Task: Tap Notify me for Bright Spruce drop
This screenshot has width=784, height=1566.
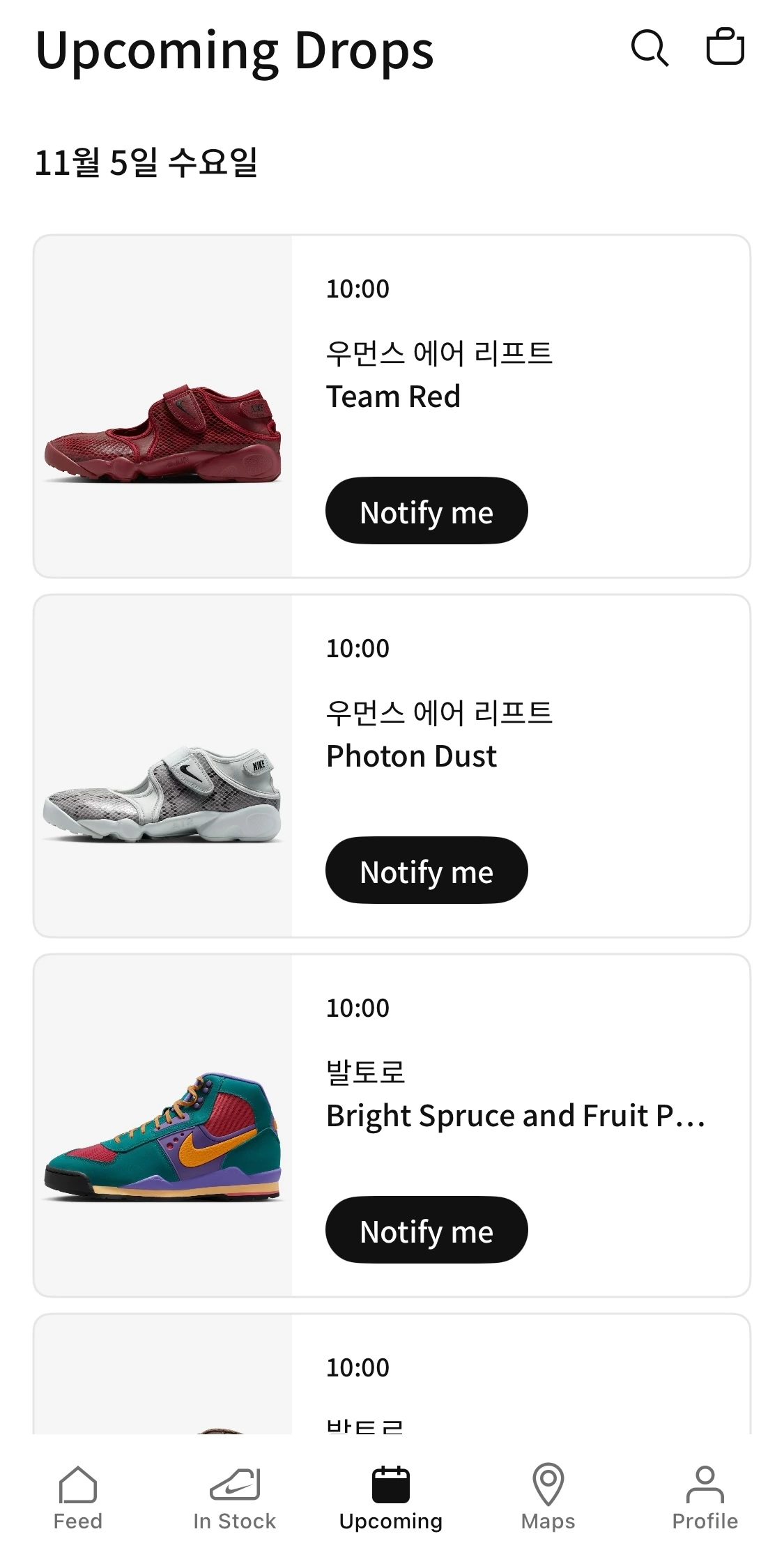Action: coord(426,1230)
